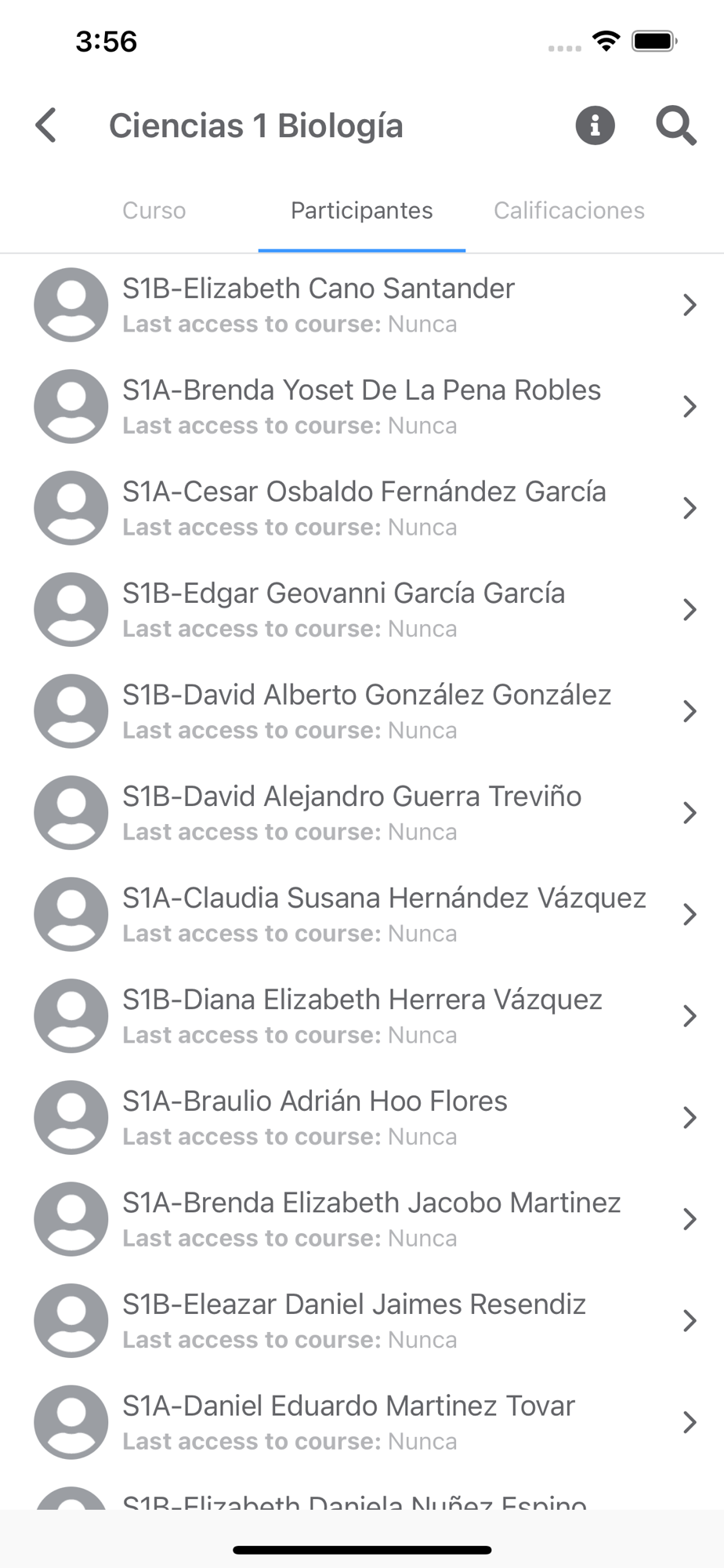Open S1B-Elizabeth Cano Santander's profile
This screenshot has width=724, height=1568.
tap(362, 305)
